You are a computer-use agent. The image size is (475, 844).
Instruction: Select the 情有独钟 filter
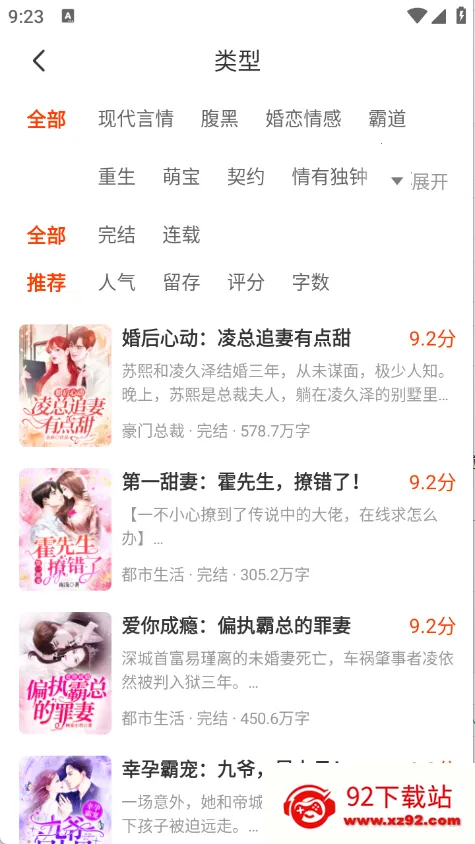(330, 177)
